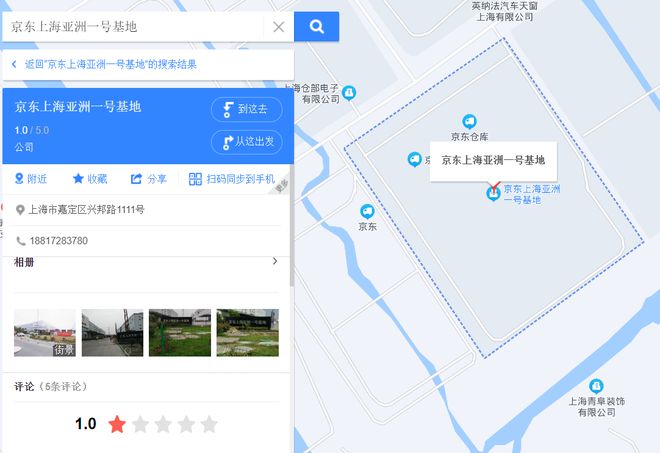
Task: Tap the blue search button
Action: click(x=317, y=27)
